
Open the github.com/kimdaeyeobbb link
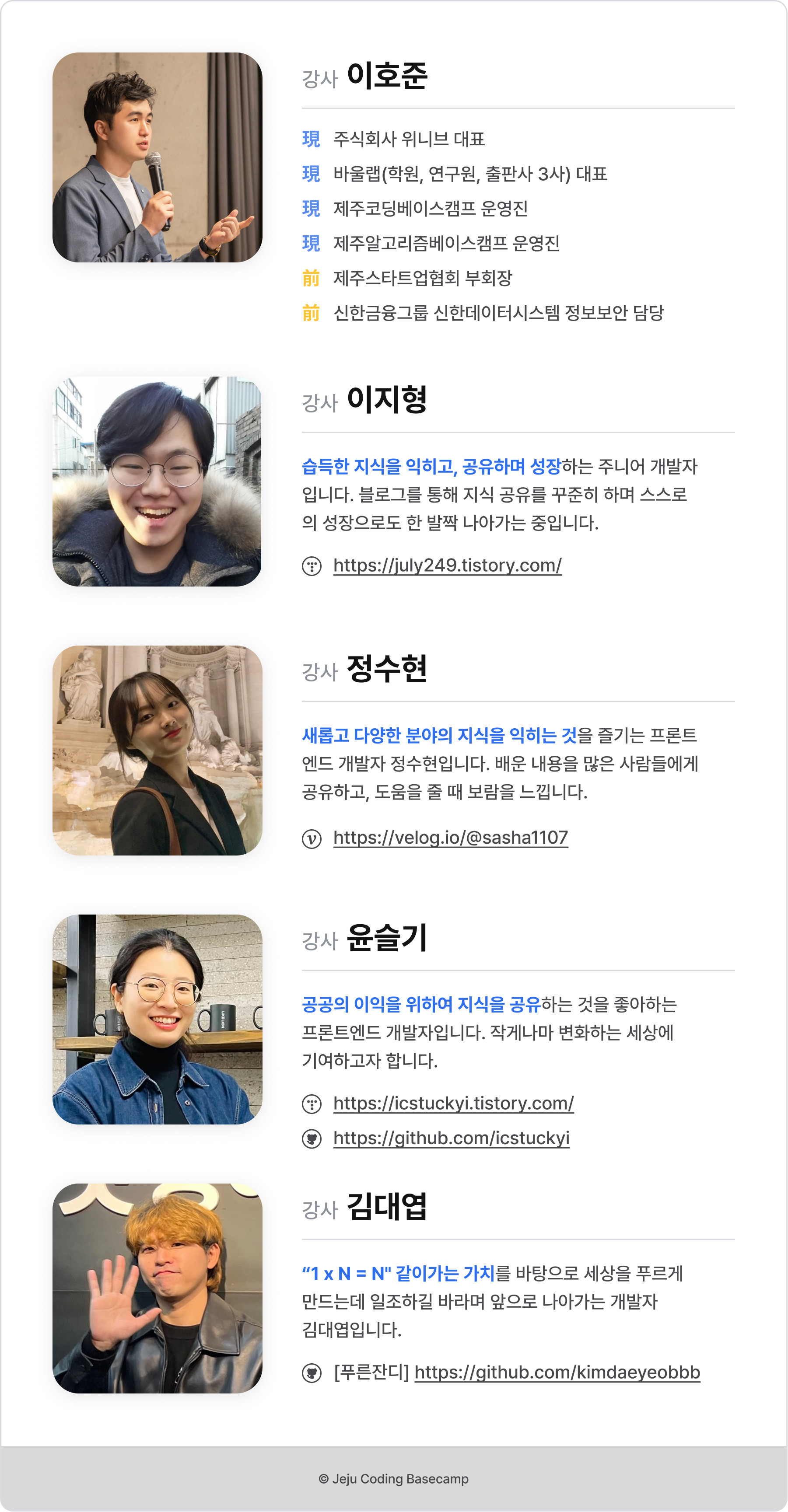(557, 1372)
